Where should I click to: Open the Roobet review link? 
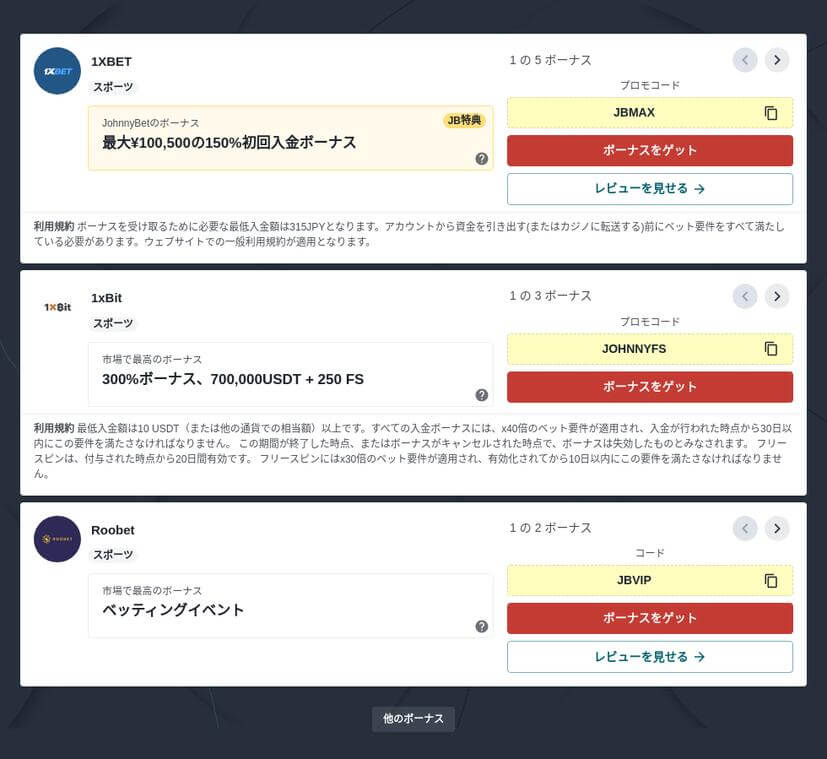[x=650, y=657]
